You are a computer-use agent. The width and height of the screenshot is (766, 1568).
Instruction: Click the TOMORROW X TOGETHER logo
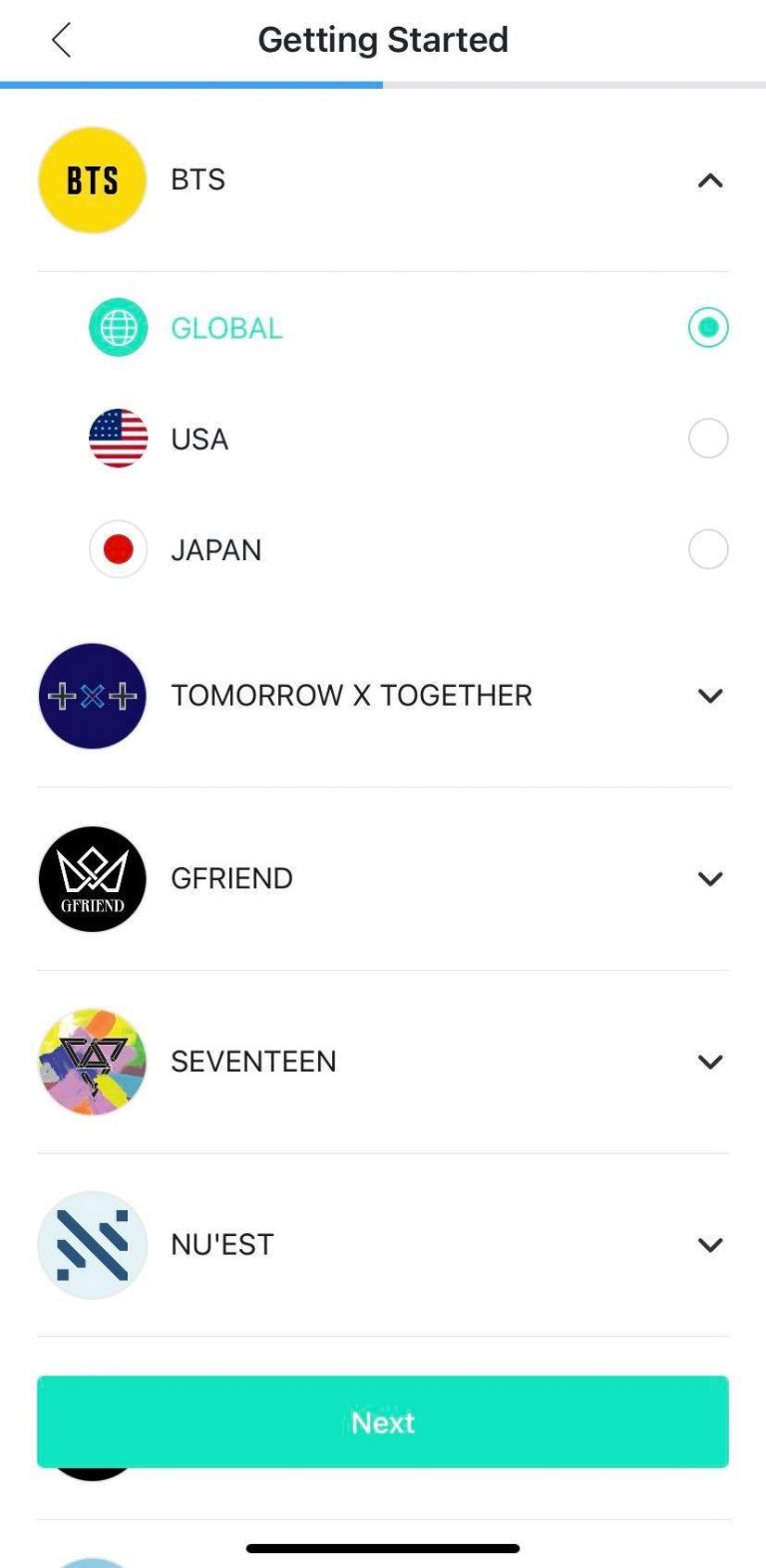[91, 695]
